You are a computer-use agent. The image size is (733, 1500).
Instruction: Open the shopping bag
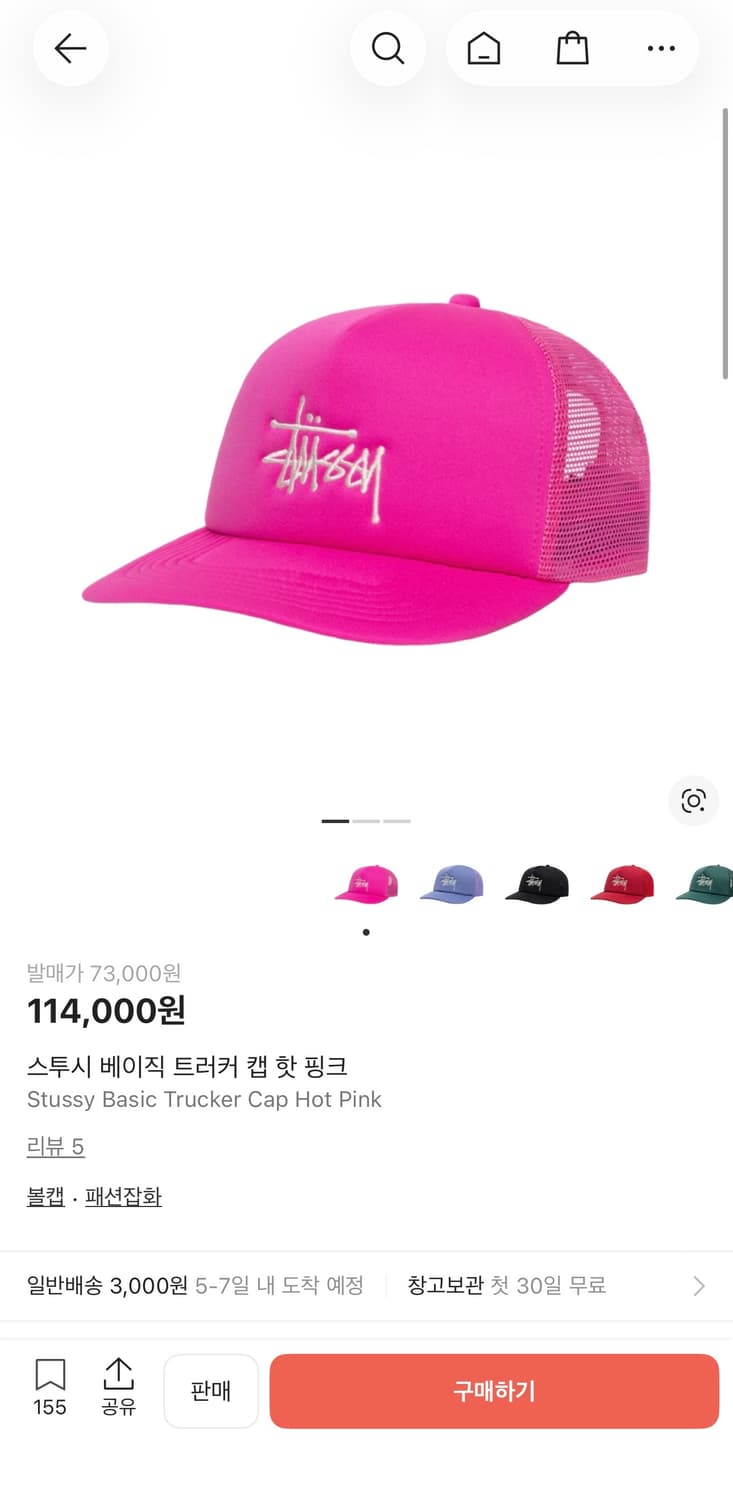click(x=571, y=48)
